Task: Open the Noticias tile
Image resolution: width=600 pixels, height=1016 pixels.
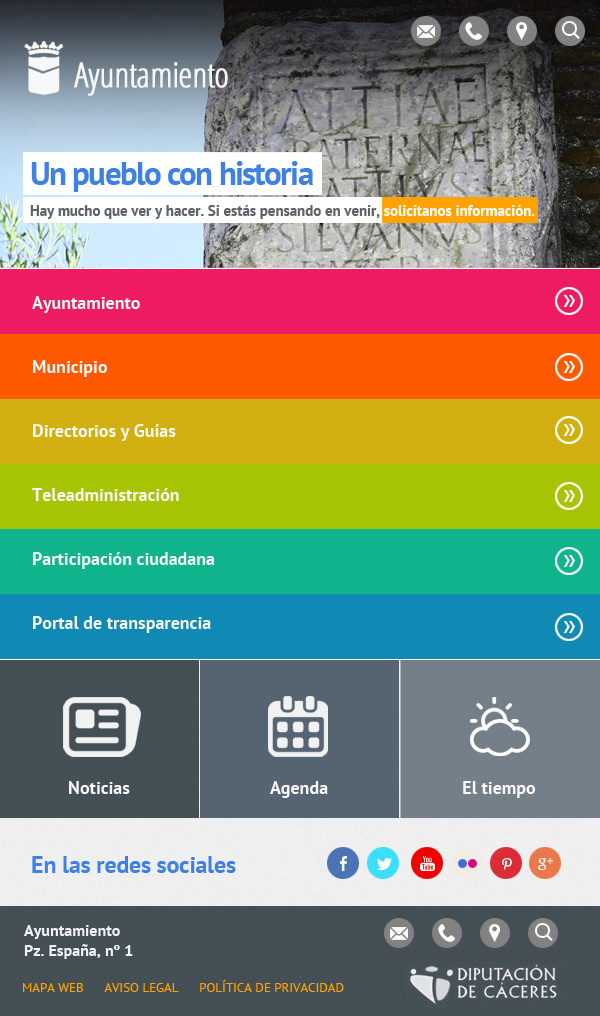Action: pos(99,740)
